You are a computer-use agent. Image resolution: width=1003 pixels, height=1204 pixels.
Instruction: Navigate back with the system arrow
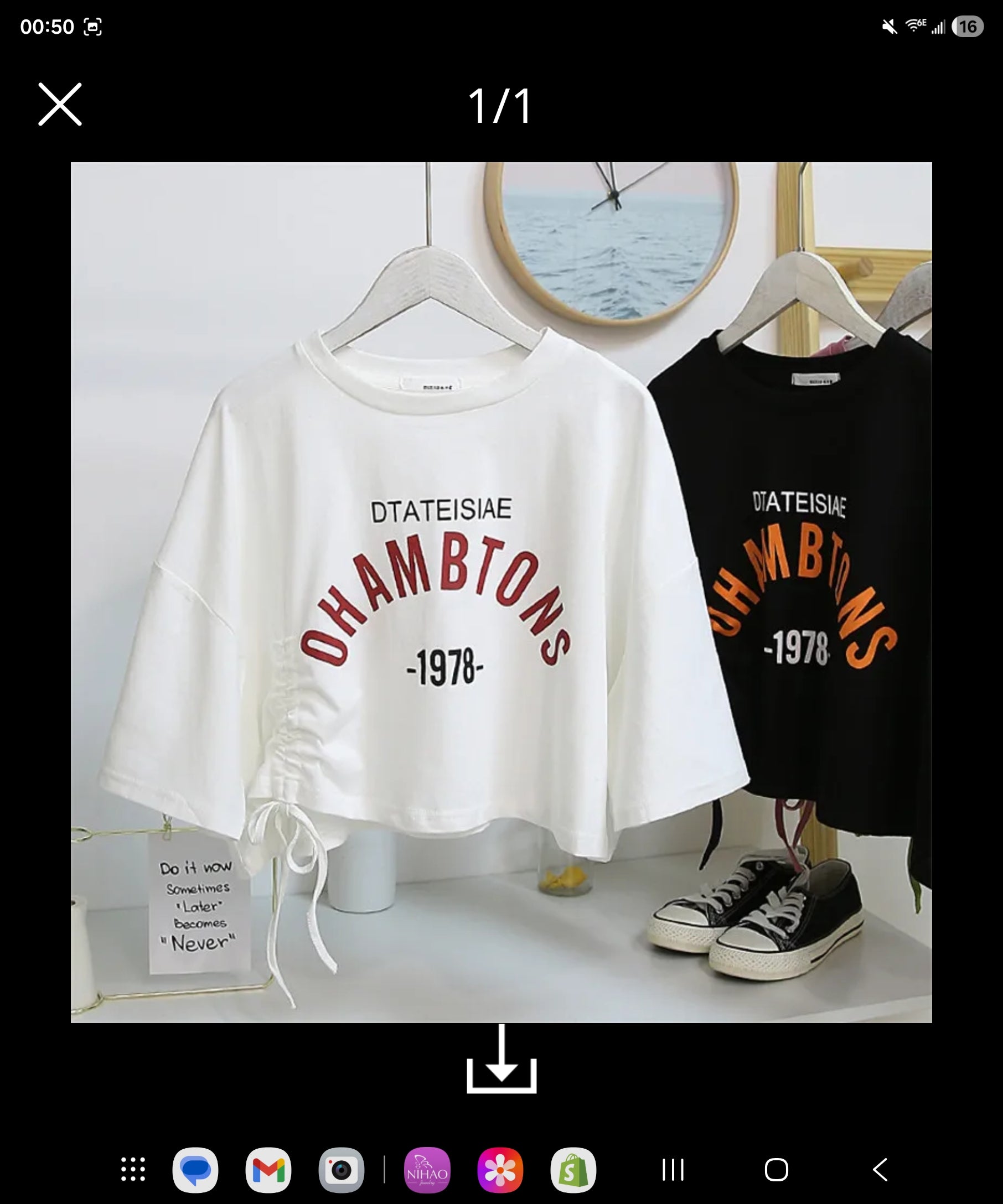pos(880,1170)
